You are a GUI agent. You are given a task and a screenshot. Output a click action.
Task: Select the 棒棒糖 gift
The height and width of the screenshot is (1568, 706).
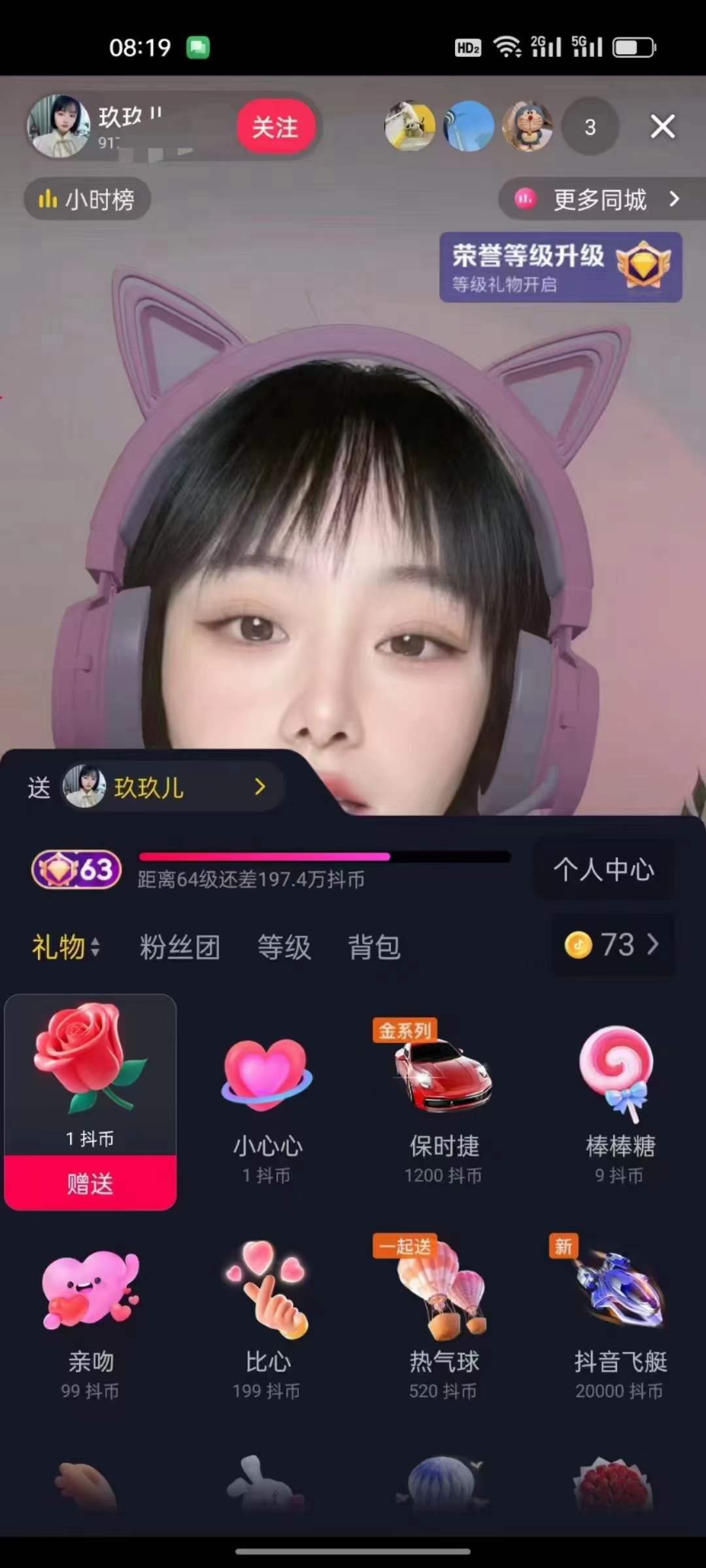[620, 1104]
